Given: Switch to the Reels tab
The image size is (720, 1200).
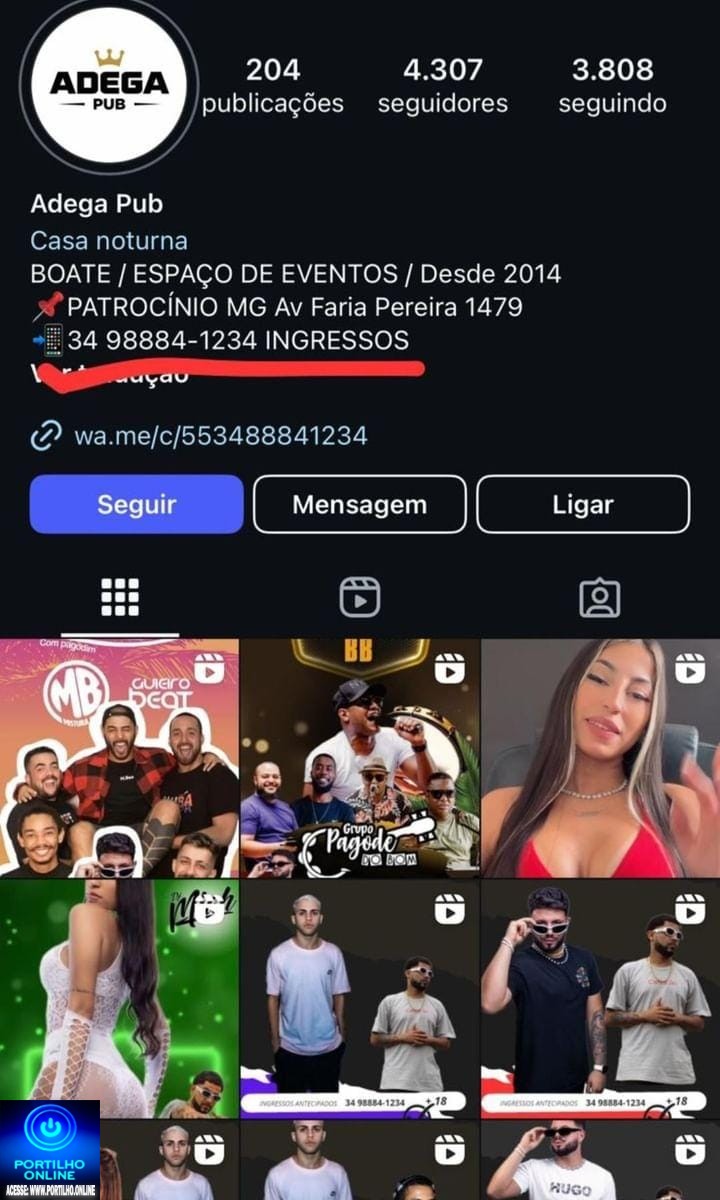Looking at the screenshot, I should point(359,598).
